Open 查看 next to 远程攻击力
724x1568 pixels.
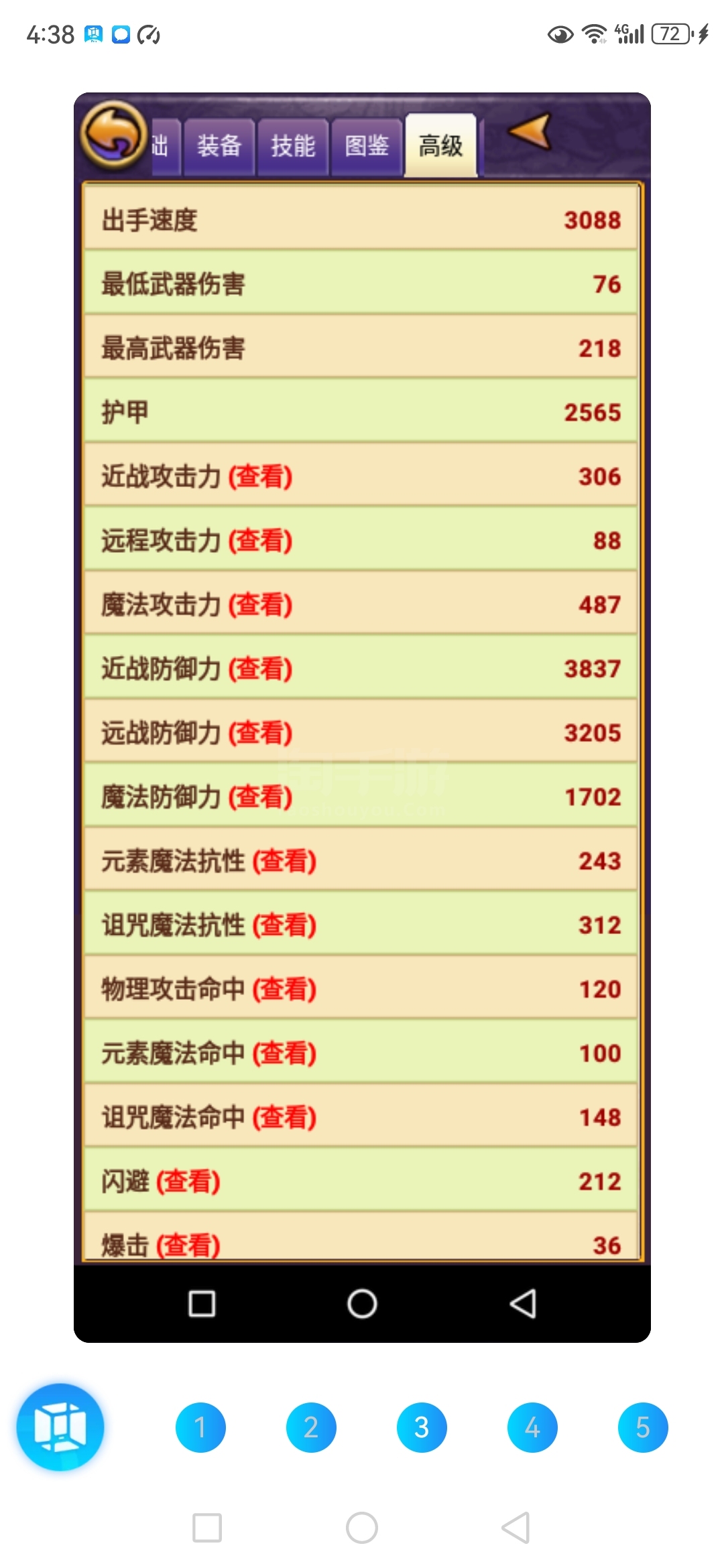click(x=260, y=541)
